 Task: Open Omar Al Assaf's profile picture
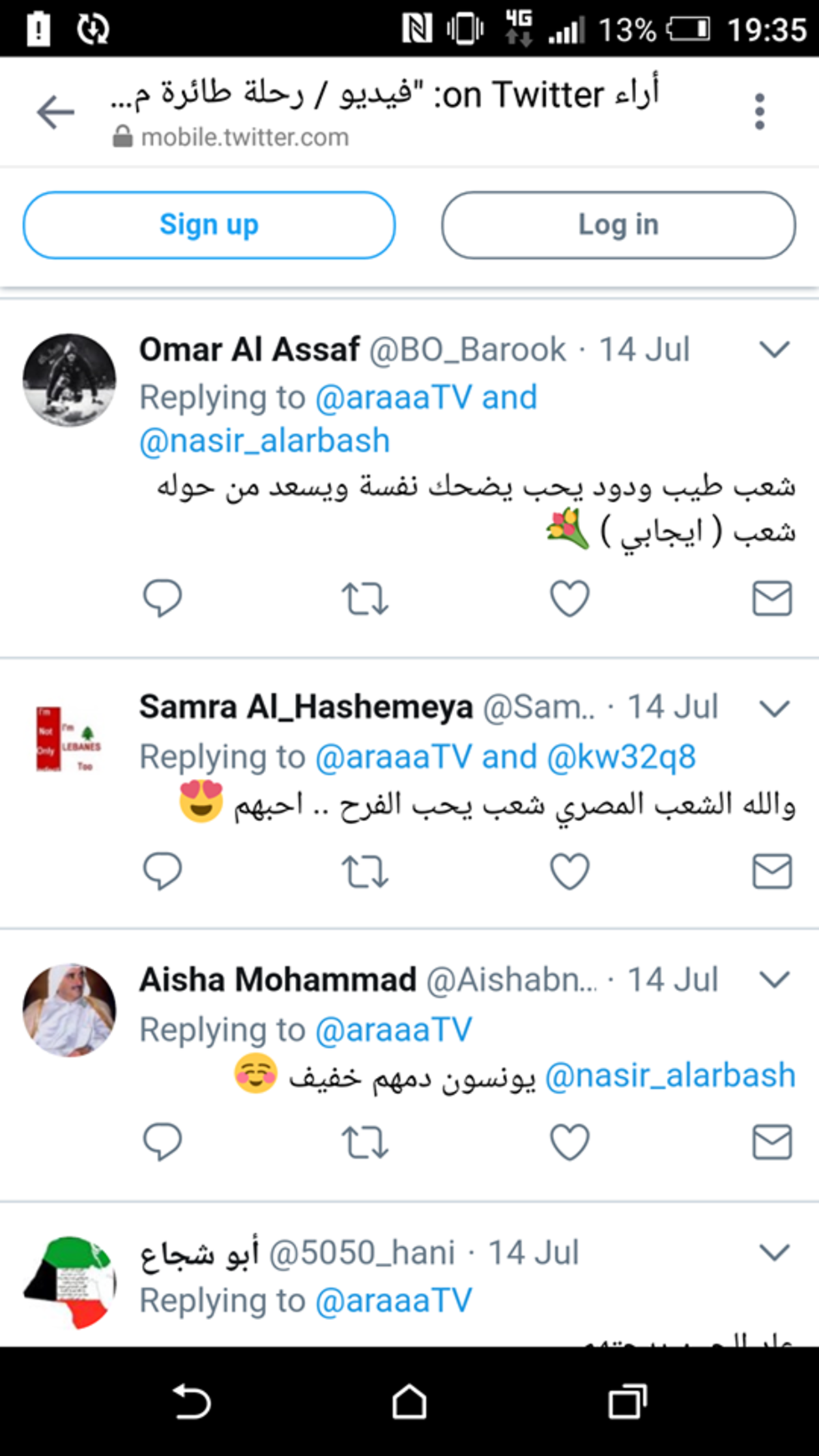tap(69, 380)
